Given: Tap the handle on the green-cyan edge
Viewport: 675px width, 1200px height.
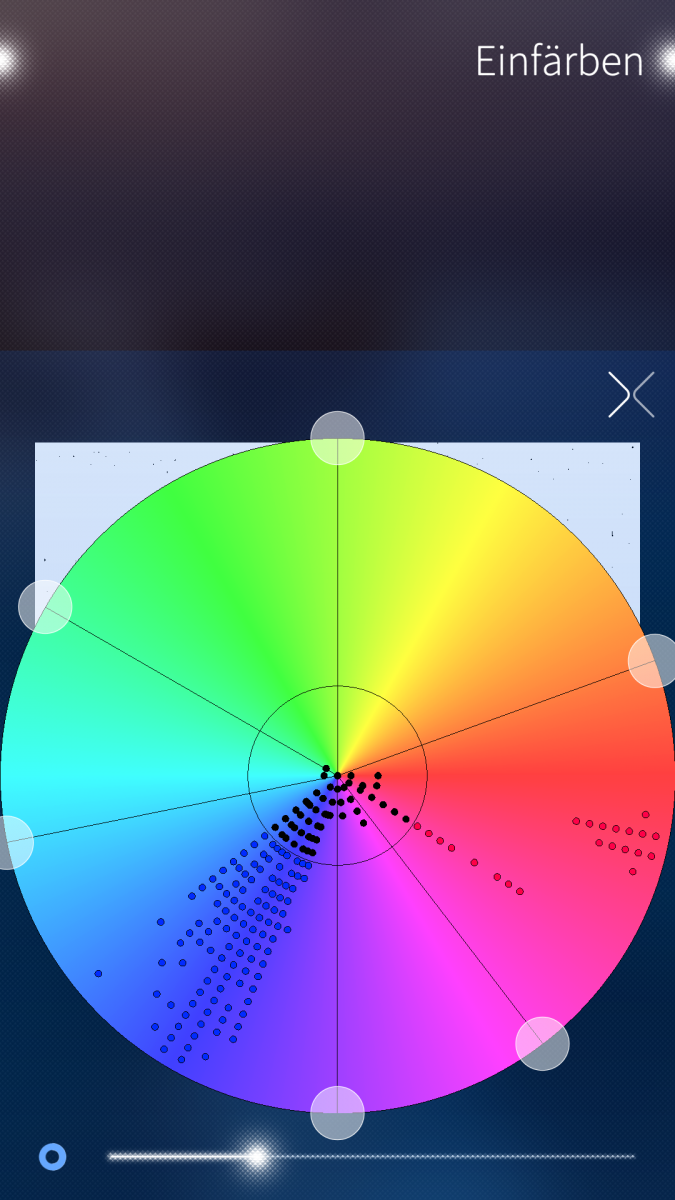Looking at the screenshot, I should (x=45, y=606).
